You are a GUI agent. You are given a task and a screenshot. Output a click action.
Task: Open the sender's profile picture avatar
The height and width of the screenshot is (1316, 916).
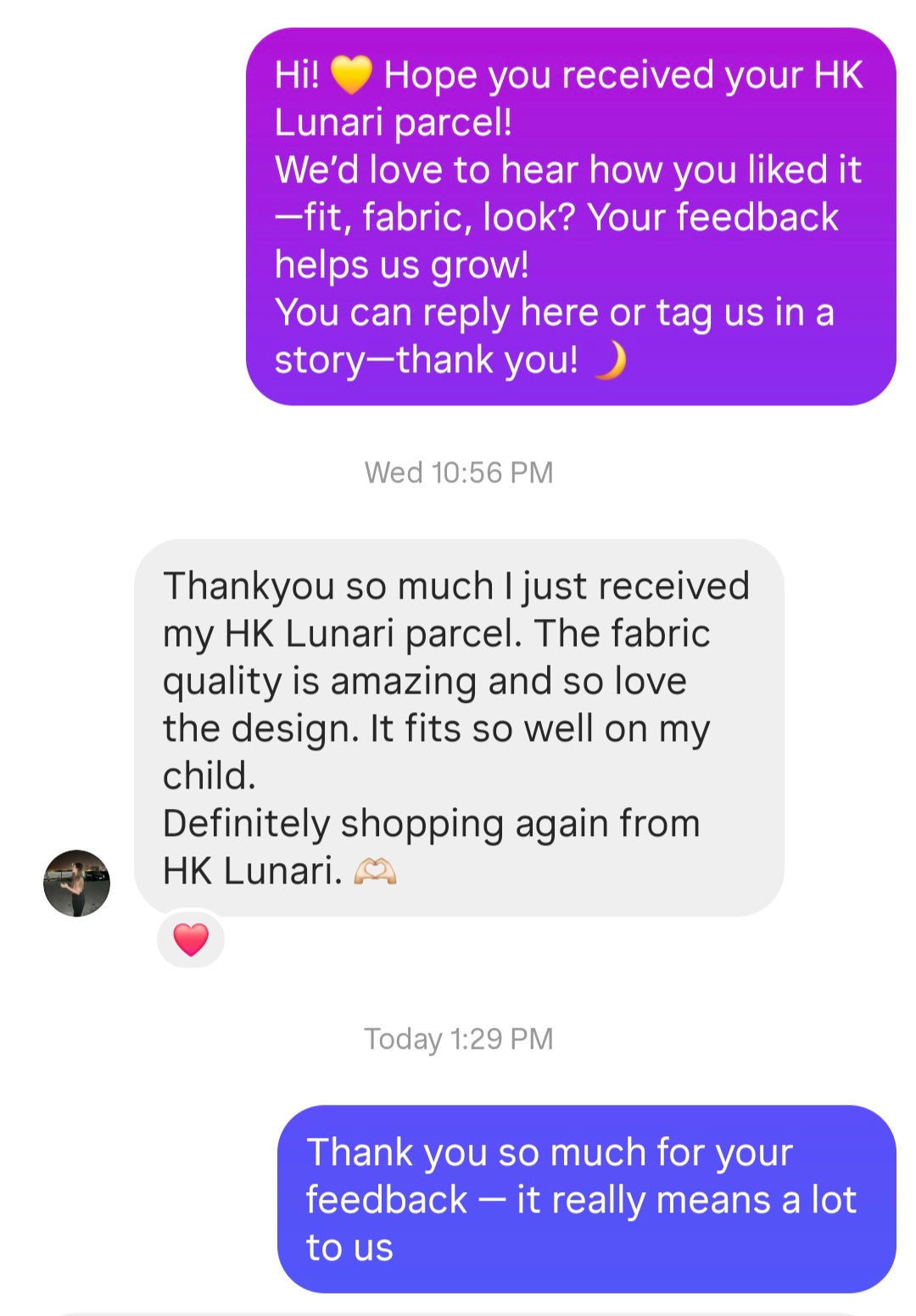coord(76,883)
